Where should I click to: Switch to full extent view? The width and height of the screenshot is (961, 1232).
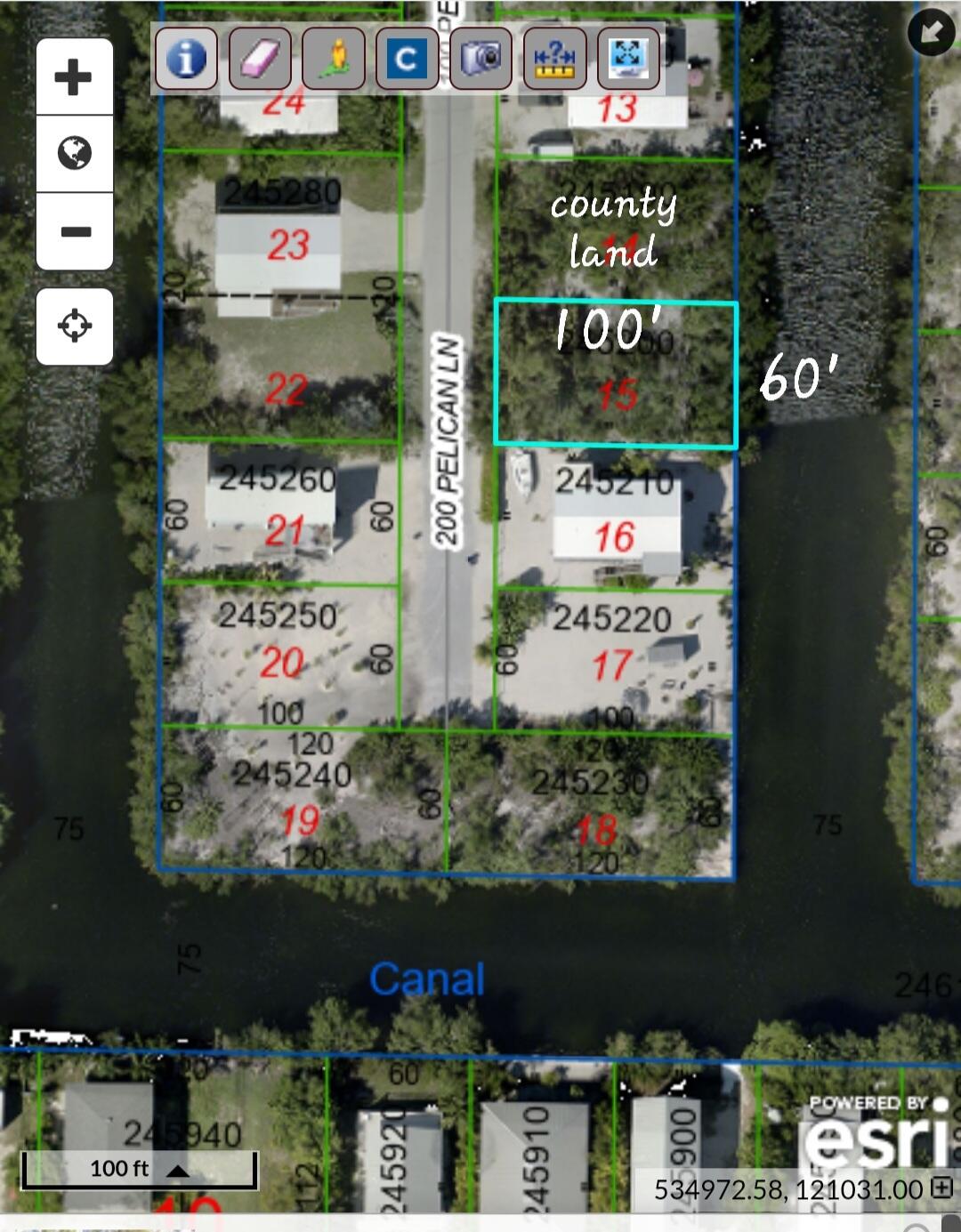pyautogui.click(x=628, y=60)
